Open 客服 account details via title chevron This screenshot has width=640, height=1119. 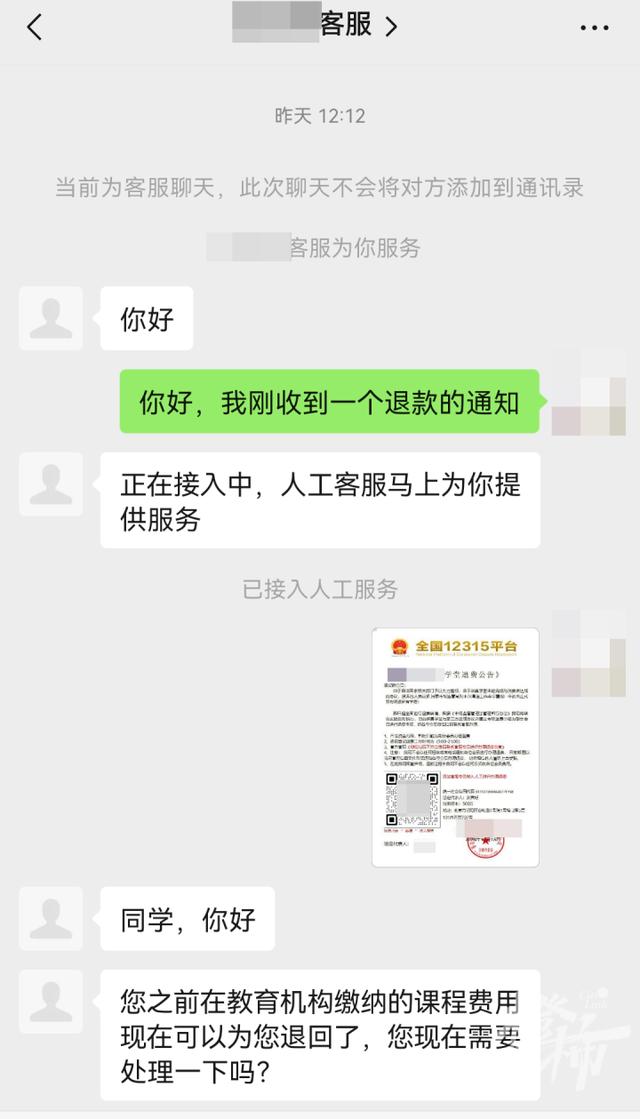tap(391, 27)
